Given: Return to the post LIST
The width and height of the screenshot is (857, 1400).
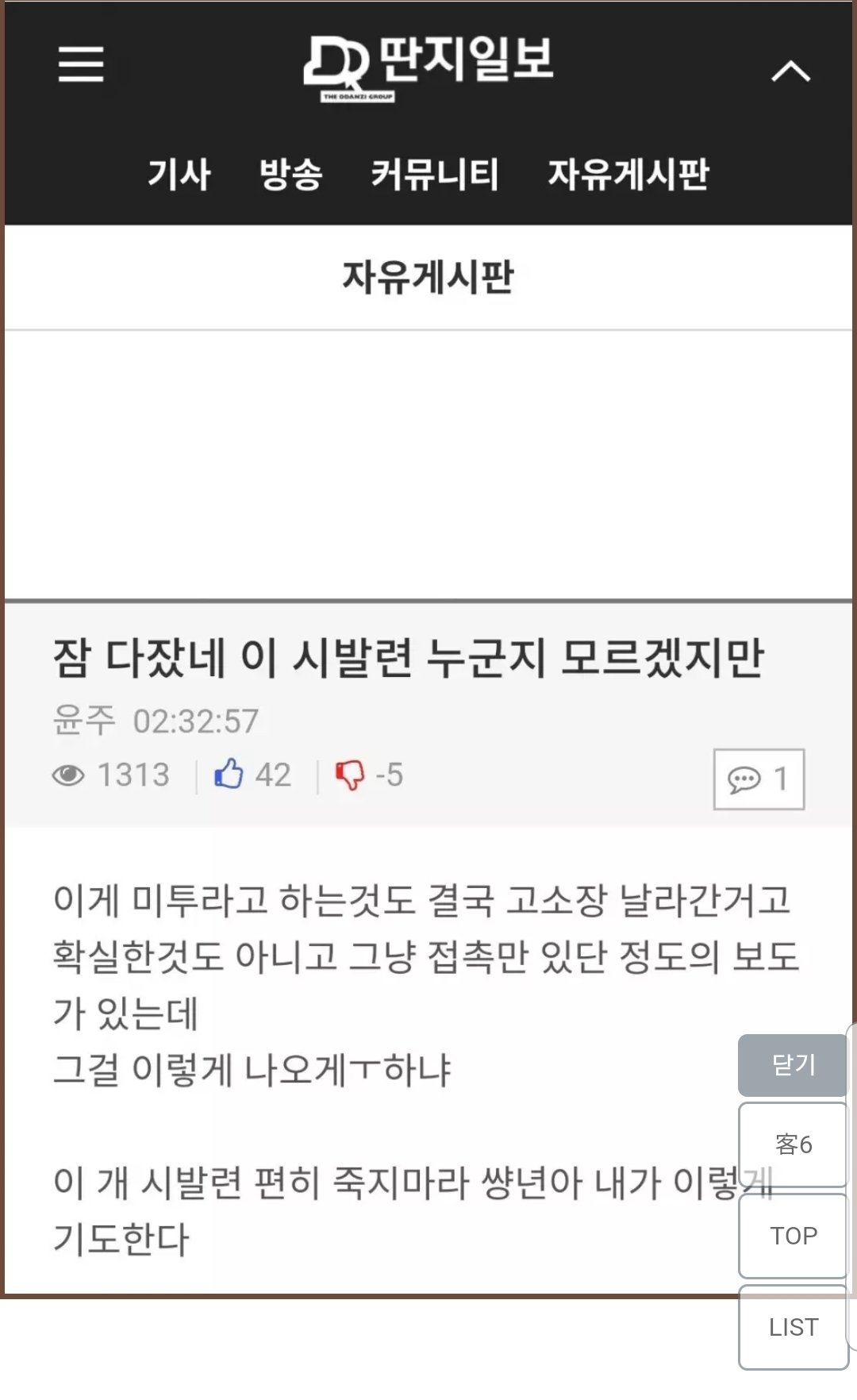Looking at the screenshot, I should click(793, 1327).
